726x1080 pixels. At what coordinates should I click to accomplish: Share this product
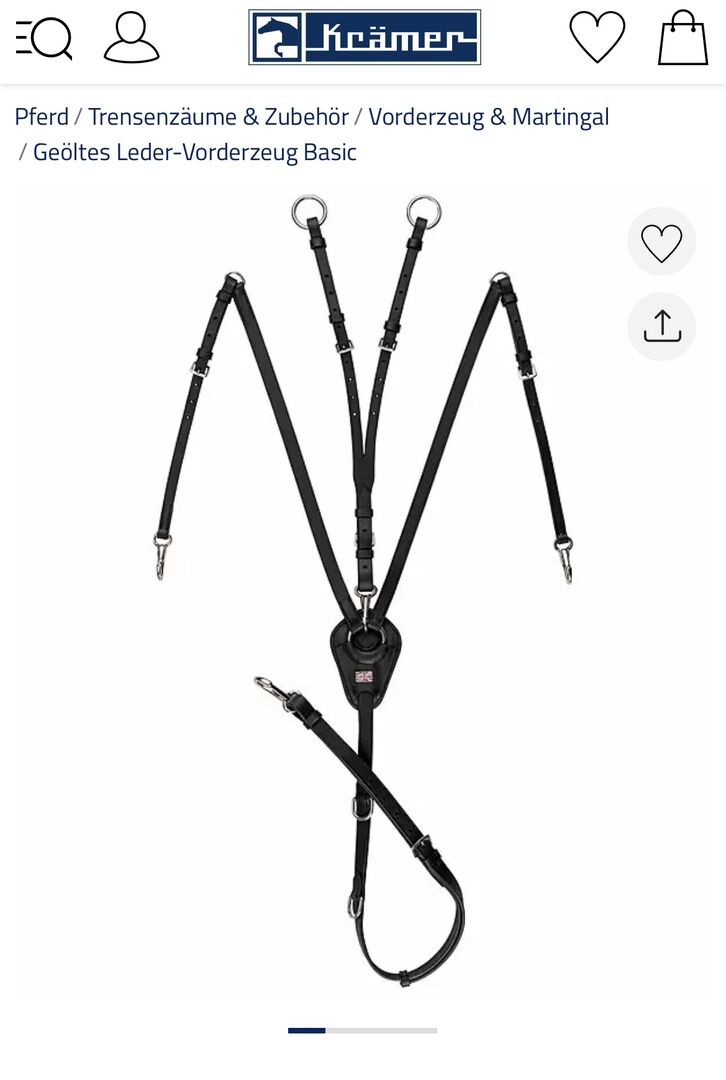click(661, 327)
